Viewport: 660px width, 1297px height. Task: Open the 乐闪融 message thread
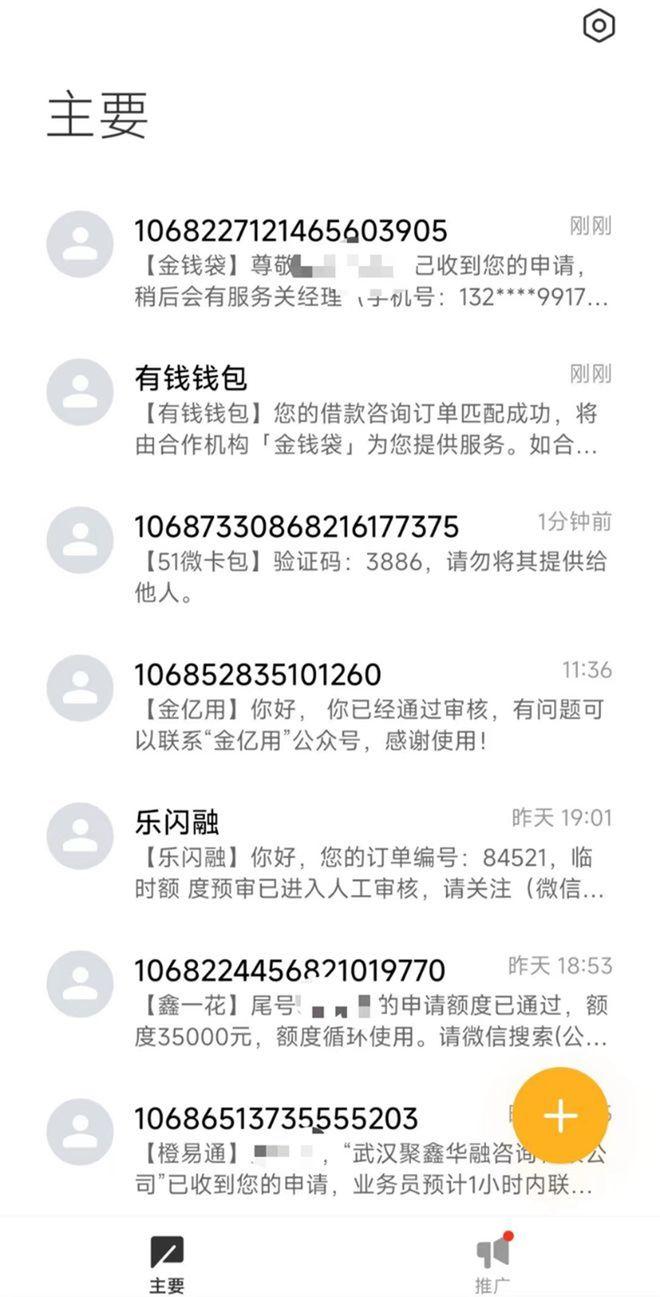370,855
